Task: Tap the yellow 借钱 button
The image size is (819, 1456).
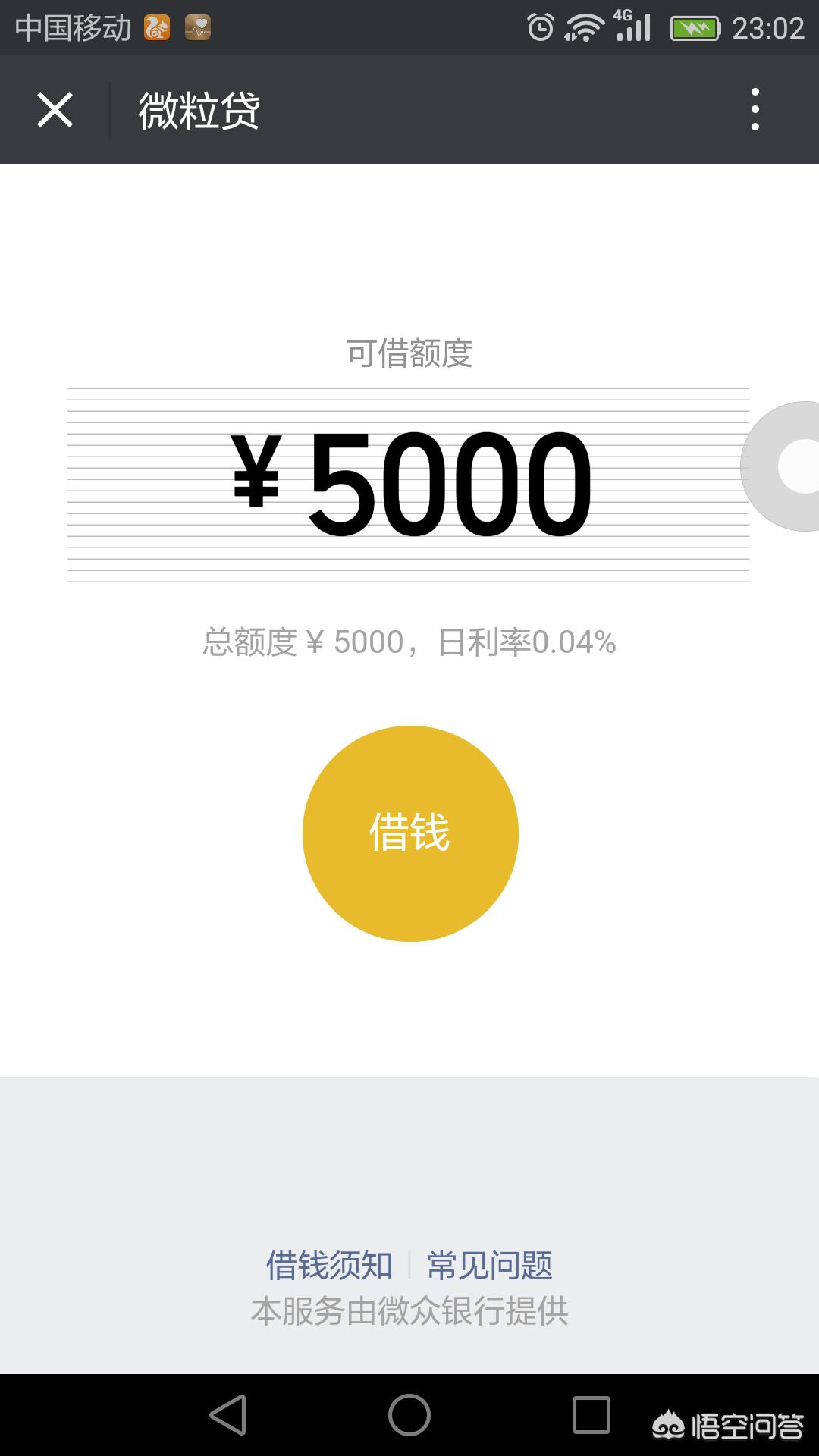Action: pos(410,833)
